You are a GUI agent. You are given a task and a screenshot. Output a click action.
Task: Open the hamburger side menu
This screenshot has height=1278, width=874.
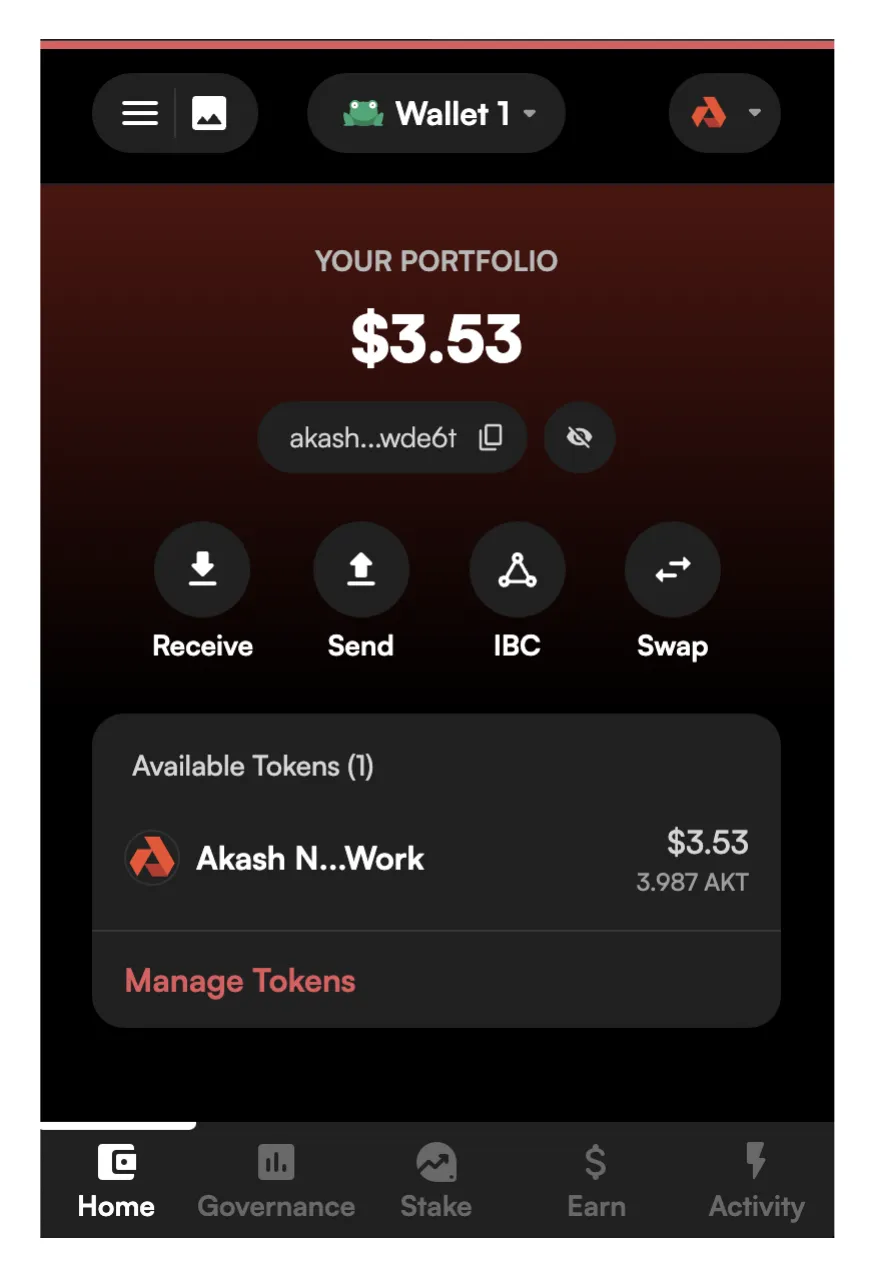pyautogui.click(x=140, y=113)
